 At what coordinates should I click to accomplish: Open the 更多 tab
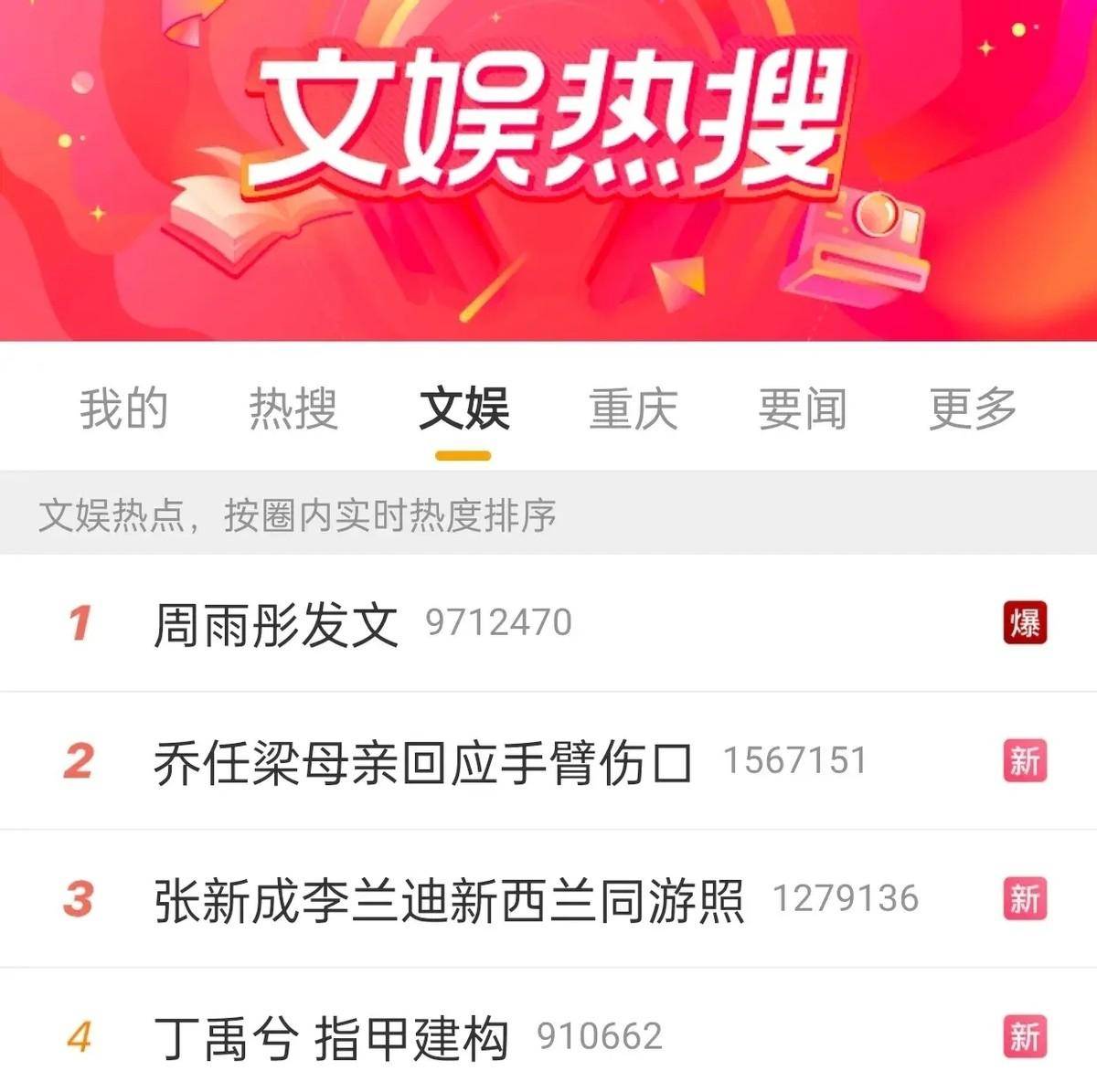click(973, 408)
